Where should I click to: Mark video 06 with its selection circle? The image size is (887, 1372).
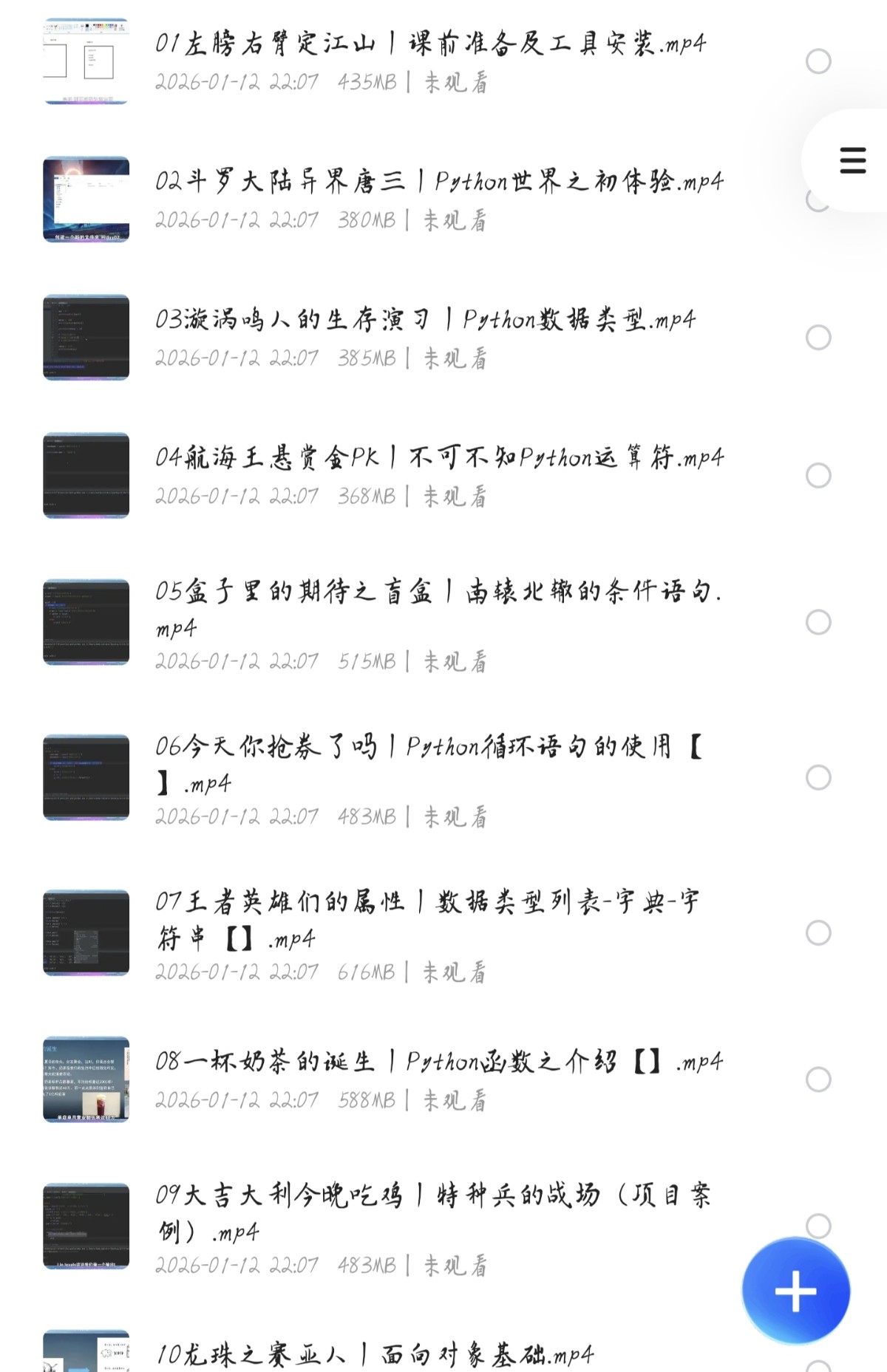pyautogui.click(x=818, y=777)
